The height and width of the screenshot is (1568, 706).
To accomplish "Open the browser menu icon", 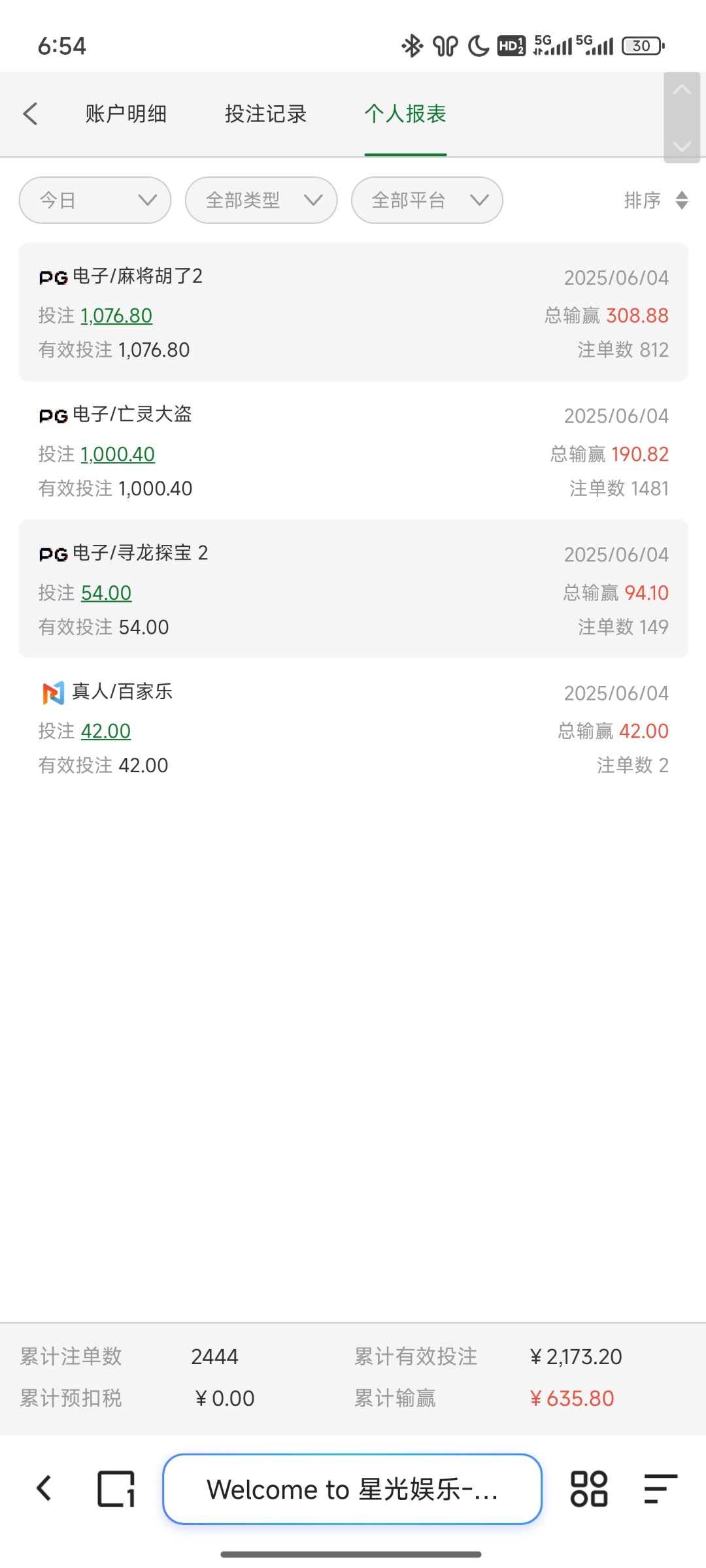I will click(x=659, y=1489).
